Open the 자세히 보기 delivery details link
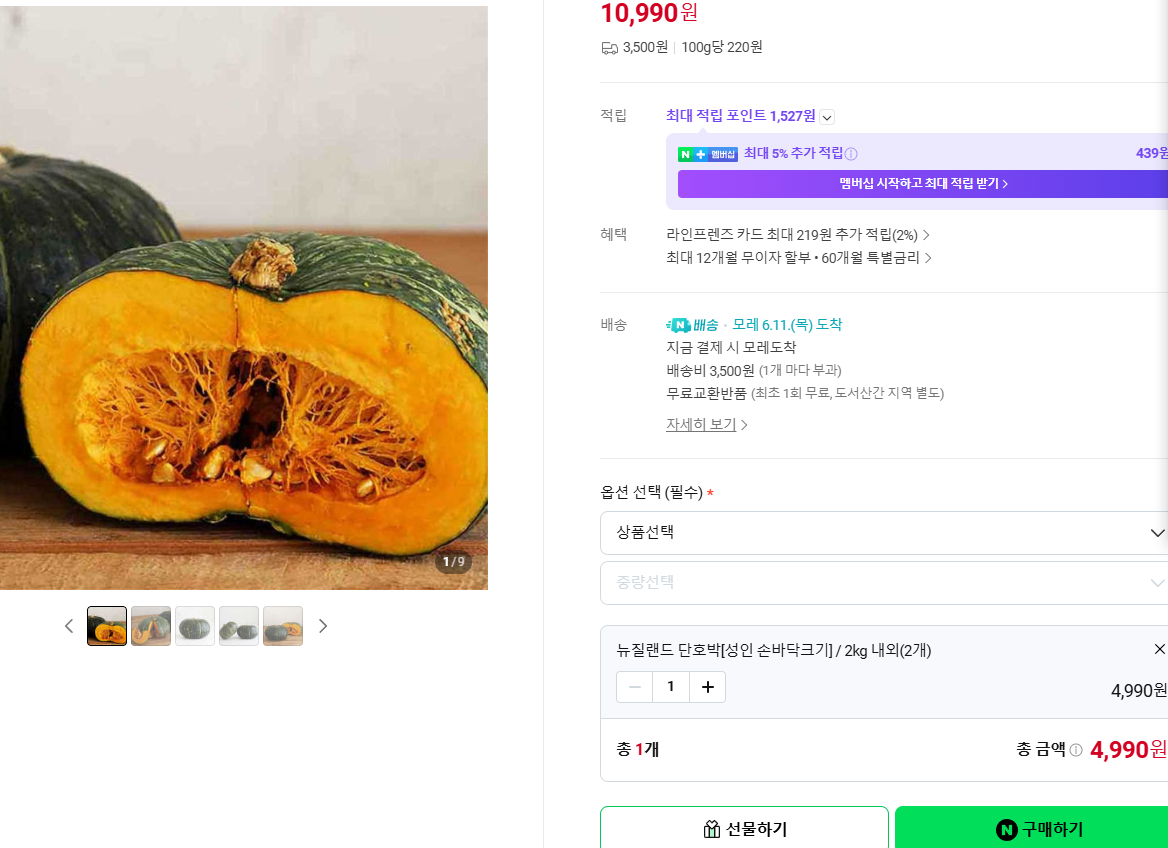1168x848 pixels. 706,425
